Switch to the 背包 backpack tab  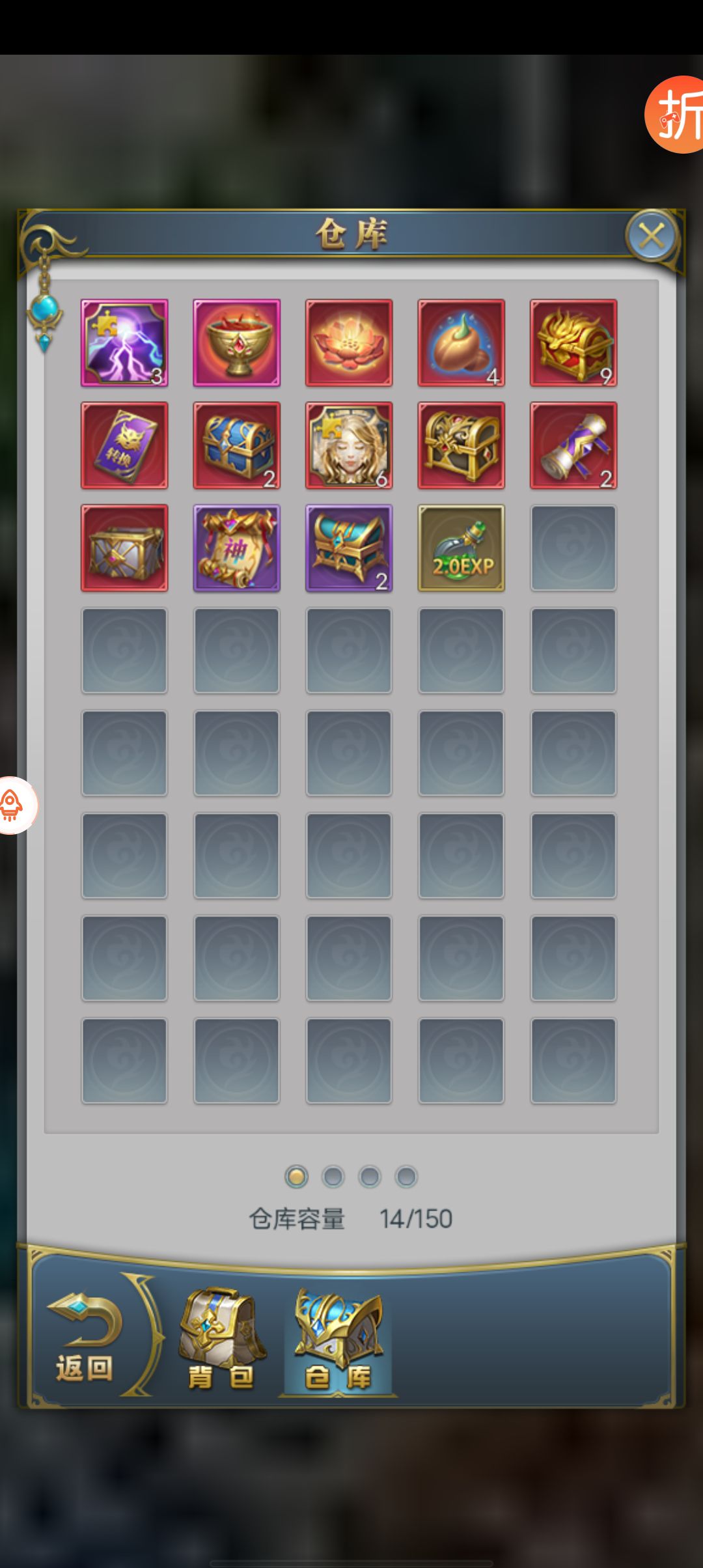point(221,1340)
